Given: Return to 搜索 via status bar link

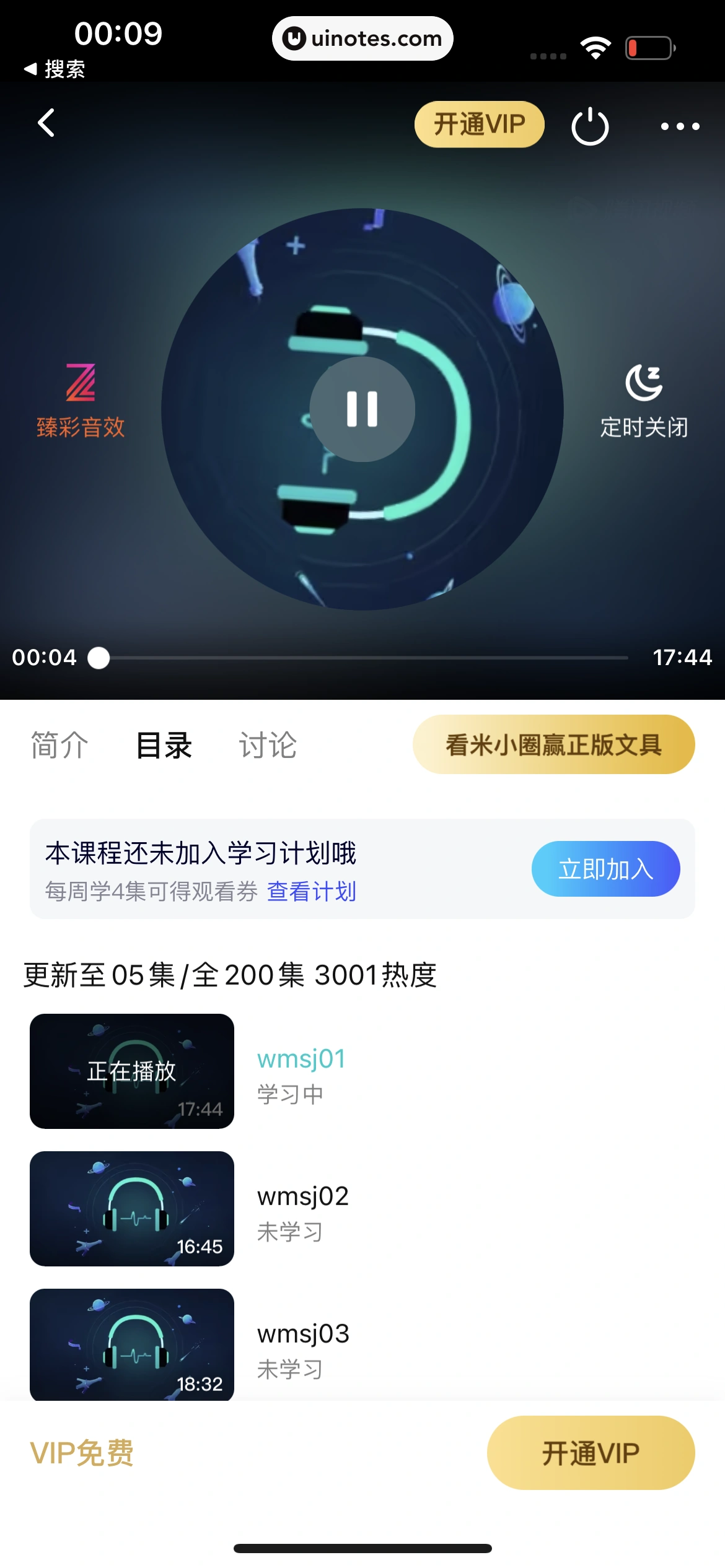Looking at the screenshot, I should point(55,69).
